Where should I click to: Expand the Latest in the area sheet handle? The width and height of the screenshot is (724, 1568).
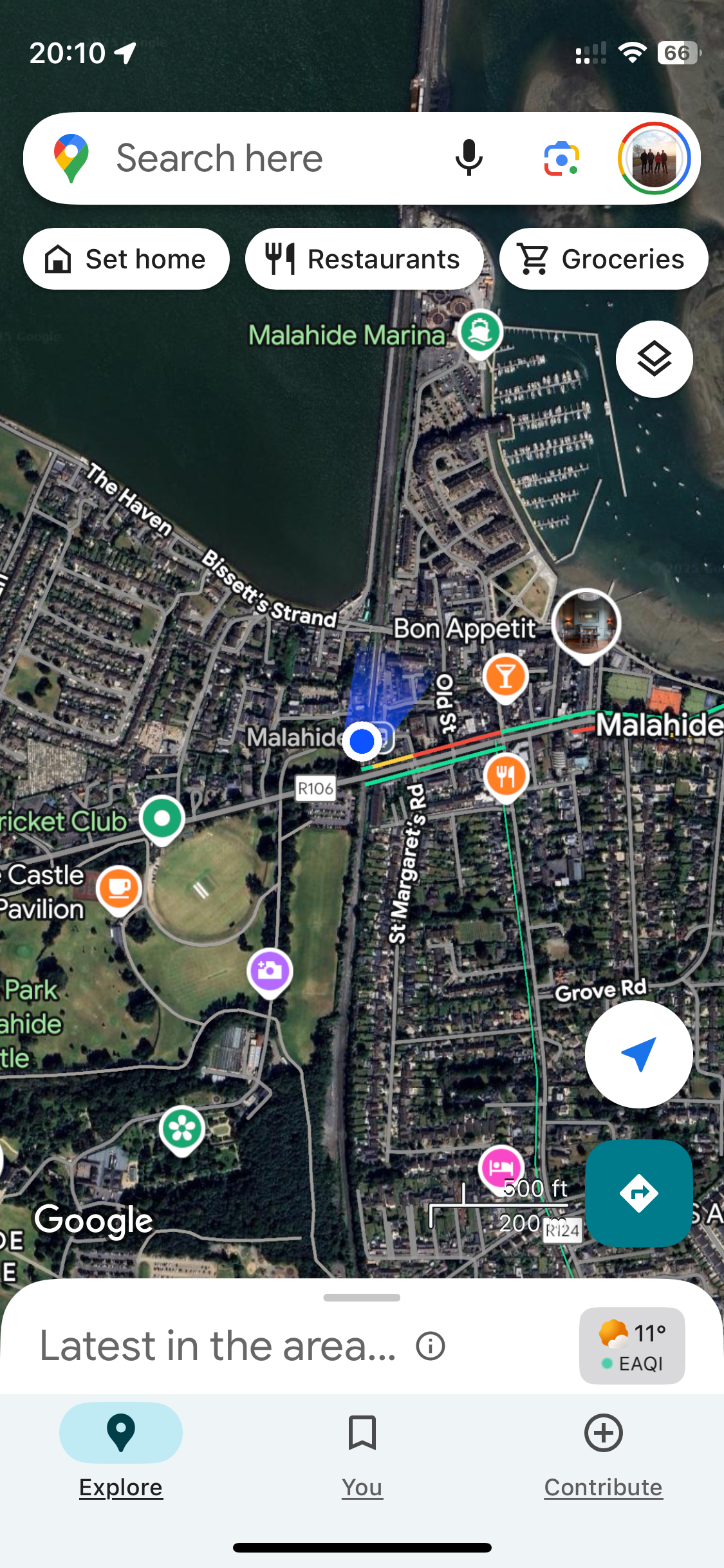[x=362, y=1298]
